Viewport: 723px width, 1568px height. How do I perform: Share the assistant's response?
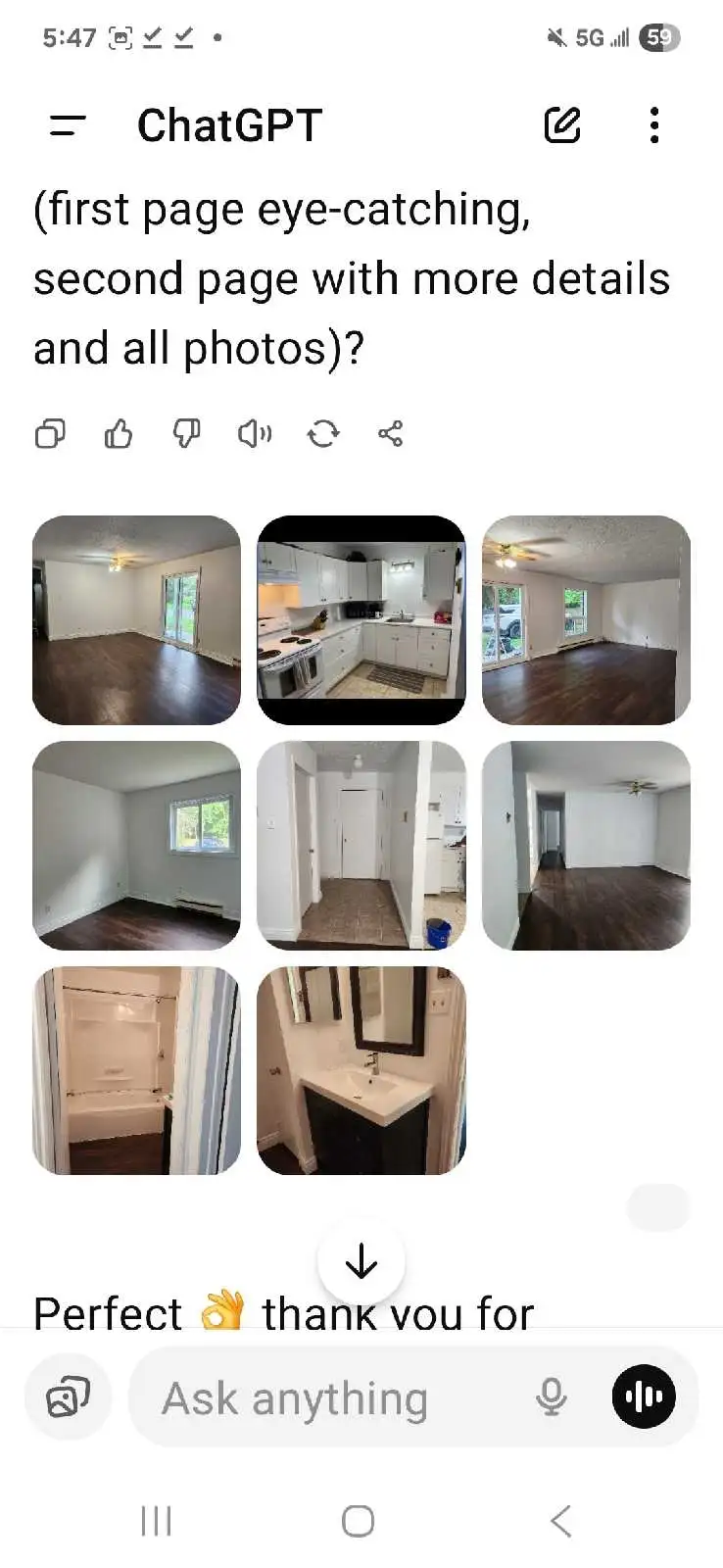(391, 433)
